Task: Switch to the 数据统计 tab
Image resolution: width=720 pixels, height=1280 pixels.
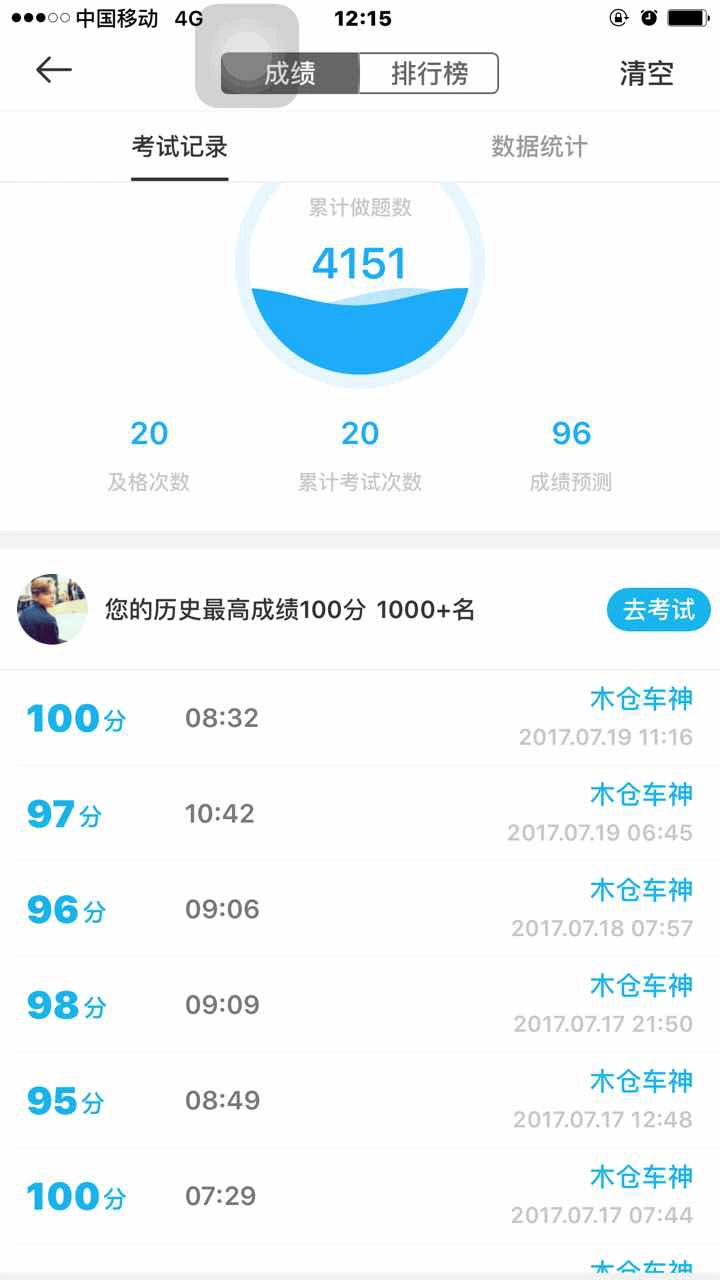Action: pyautogui.click(x=539, y=148)
